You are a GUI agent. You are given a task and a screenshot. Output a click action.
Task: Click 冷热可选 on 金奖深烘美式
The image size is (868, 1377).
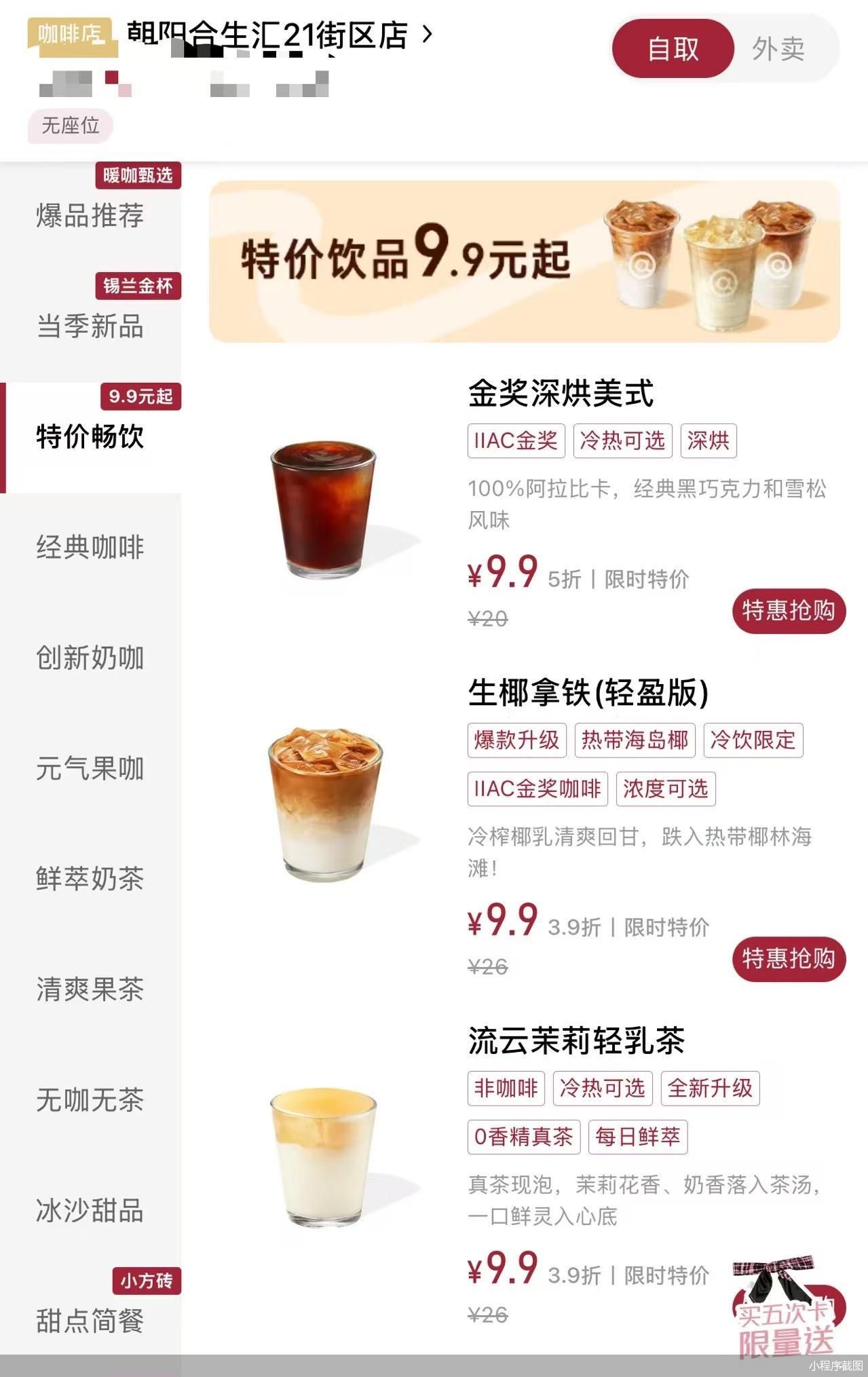[x=622, y=441]
